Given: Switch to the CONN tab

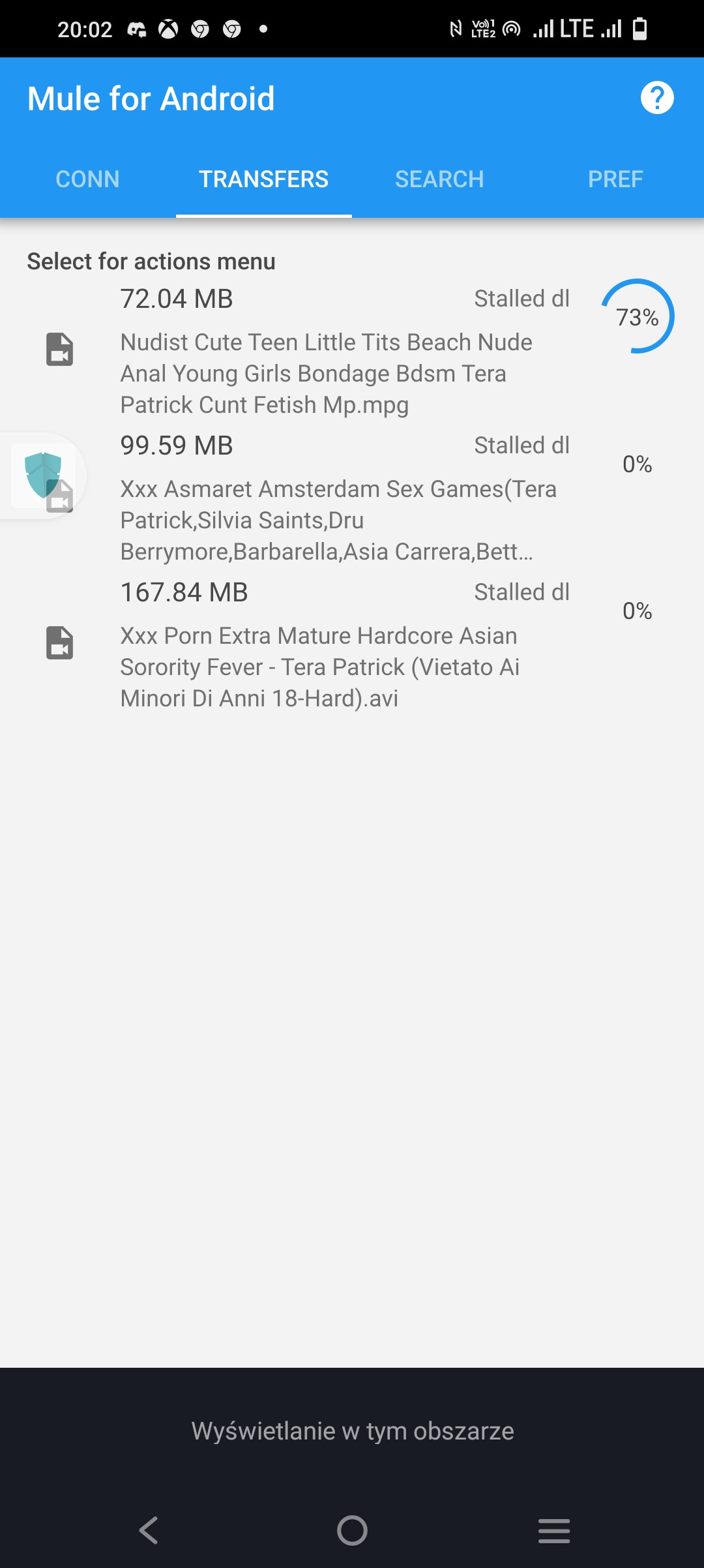Looking at the screenshot, I should [88, 179].
